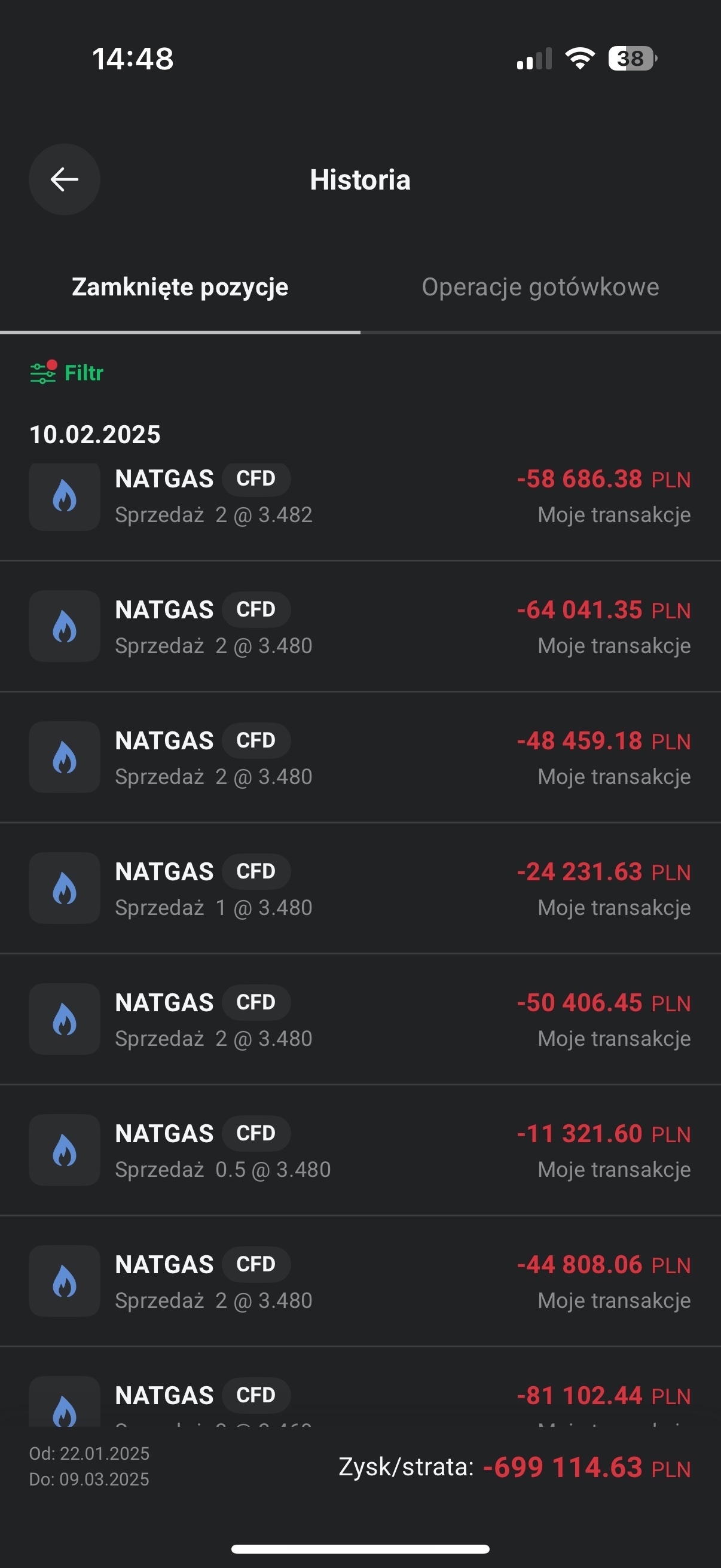Image resolution: width=721 pixels, height=1568 pixels.
Task: Open the NATGAS trade losing -58 686.38 PLN
Action: (360, 497)
